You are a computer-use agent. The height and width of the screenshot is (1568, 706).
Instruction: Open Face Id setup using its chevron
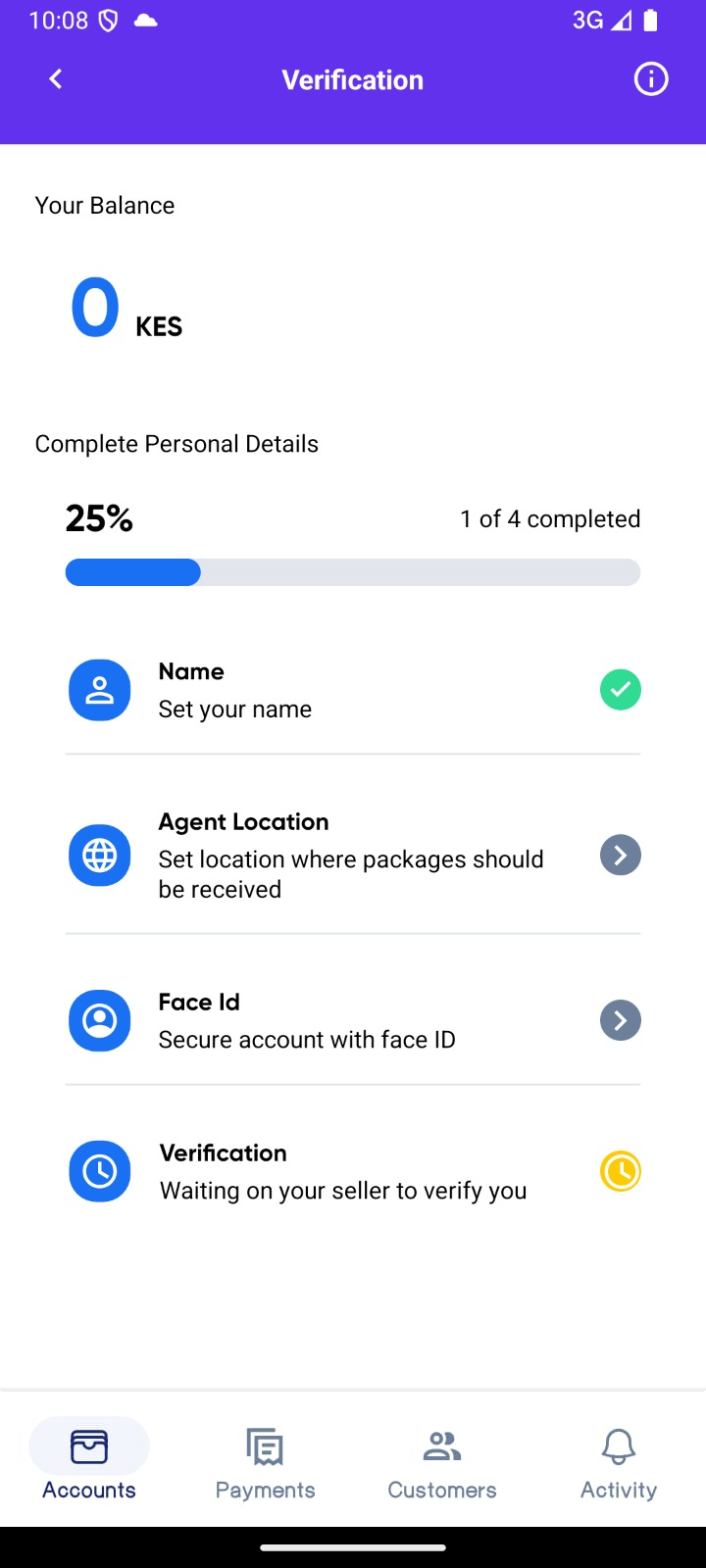click(620, 1020)
